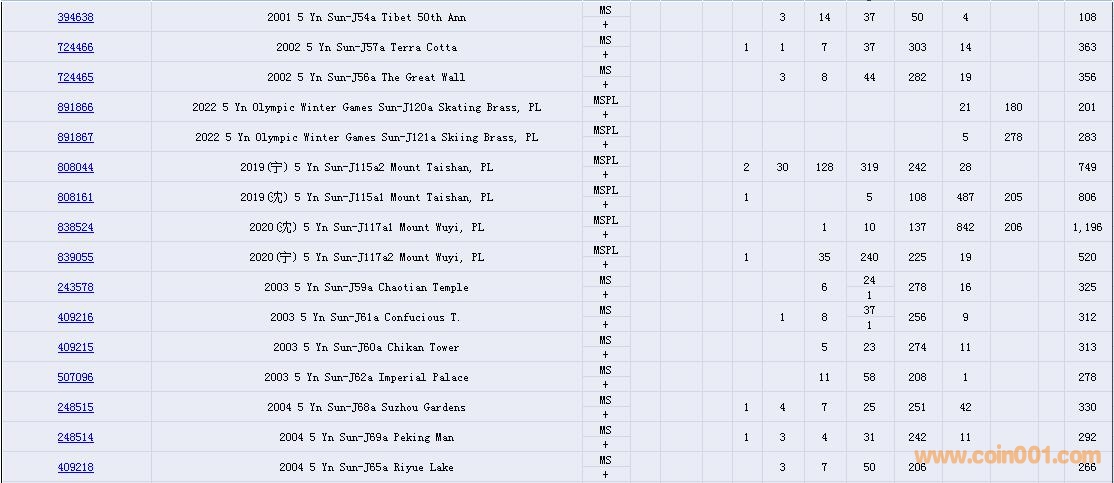Select link 839055 for Mount Wuyi J117a2
The width and height of the screenshot is (1114, 483).
[76, 257]
